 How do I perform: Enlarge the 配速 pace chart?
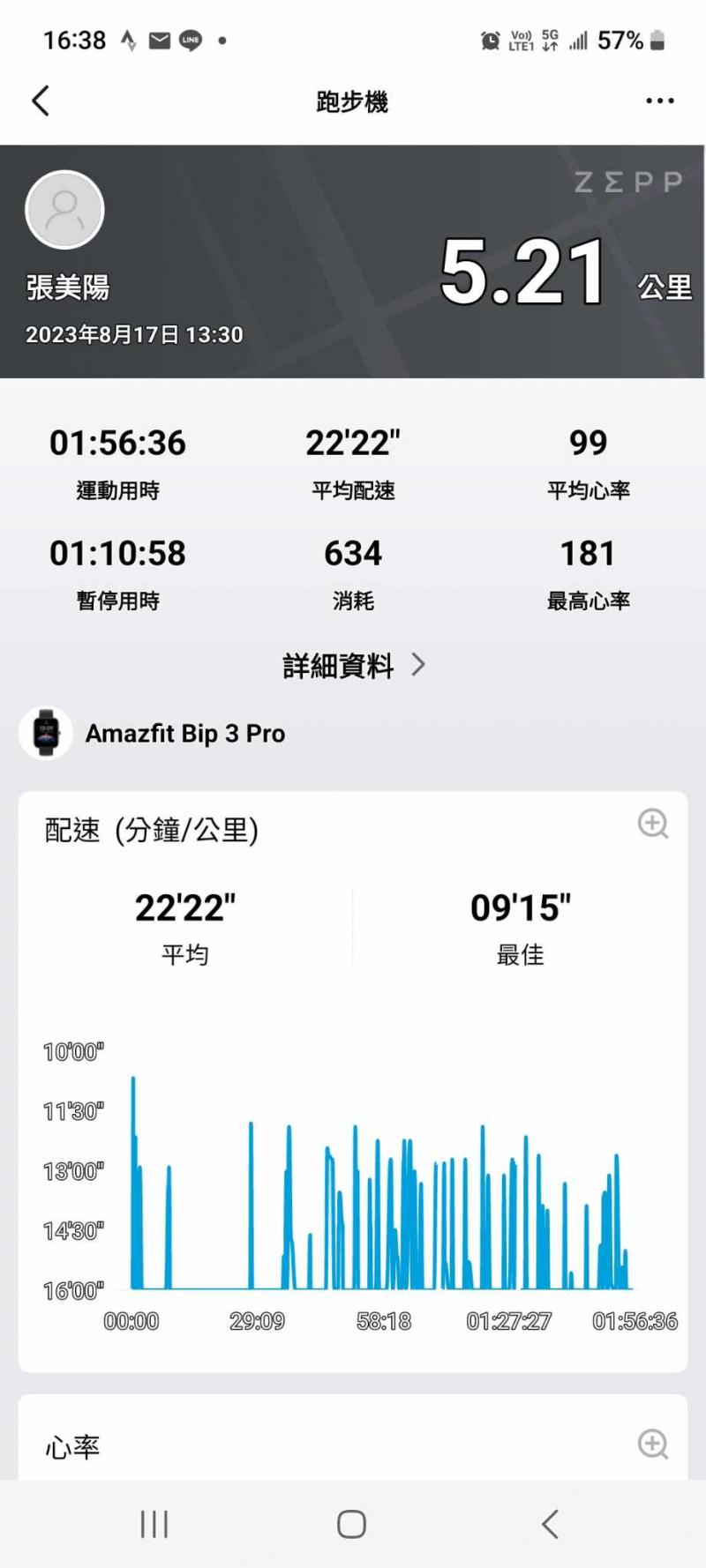click(x=653, y=824)
